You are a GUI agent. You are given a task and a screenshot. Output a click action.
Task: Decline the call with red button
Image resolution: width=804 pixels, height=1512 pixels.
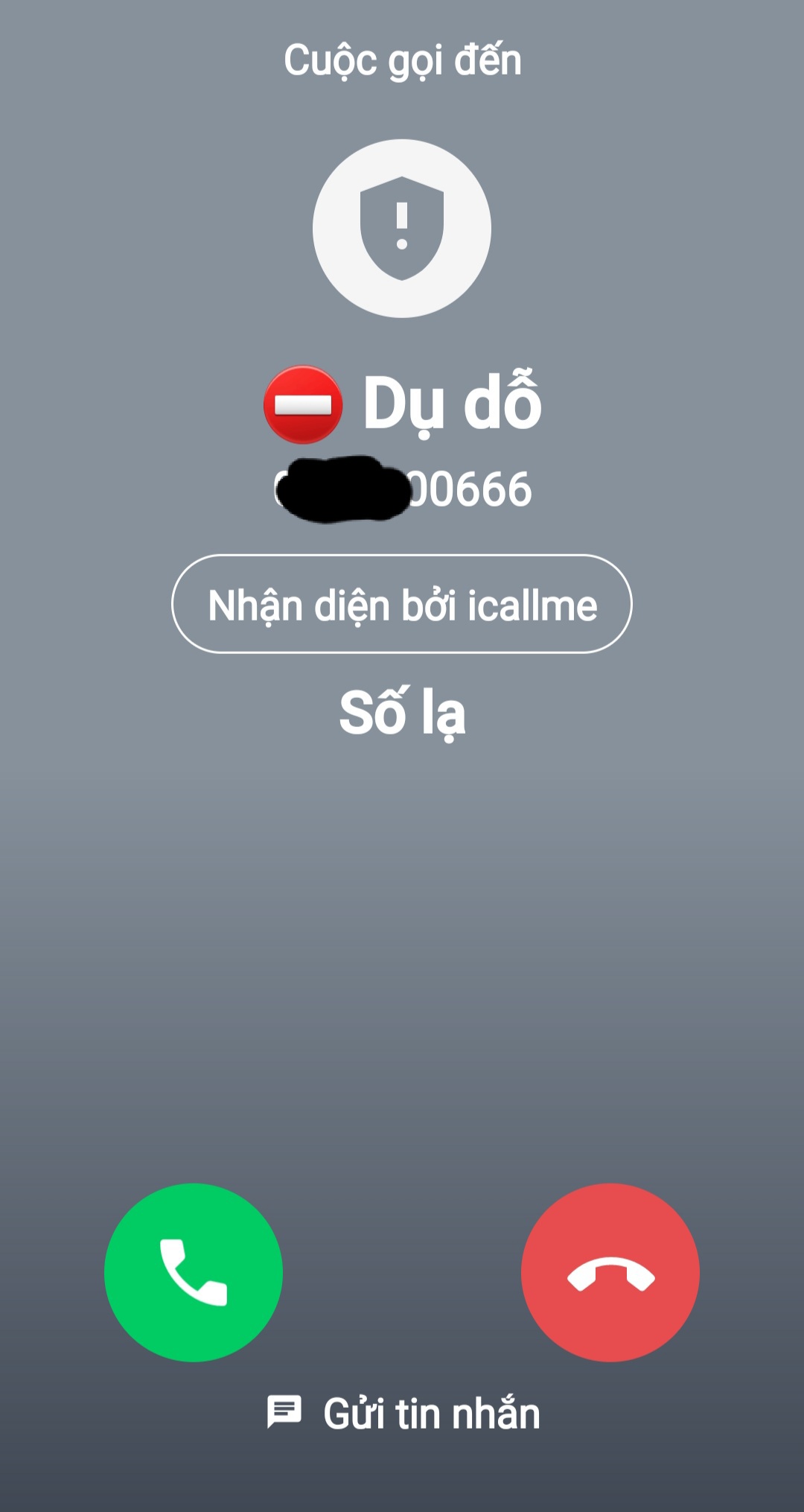tap(610, 1272)
